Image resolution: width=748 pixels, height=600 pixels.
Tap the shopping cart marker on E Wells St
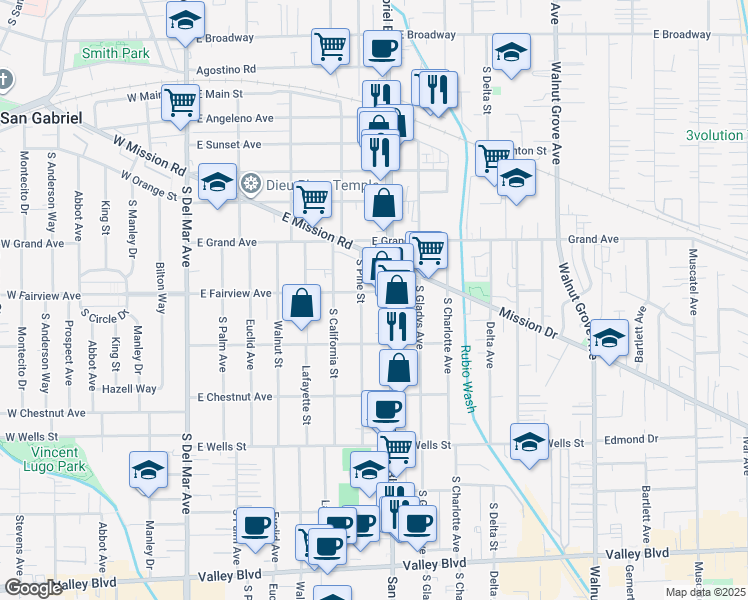[397, 448]
